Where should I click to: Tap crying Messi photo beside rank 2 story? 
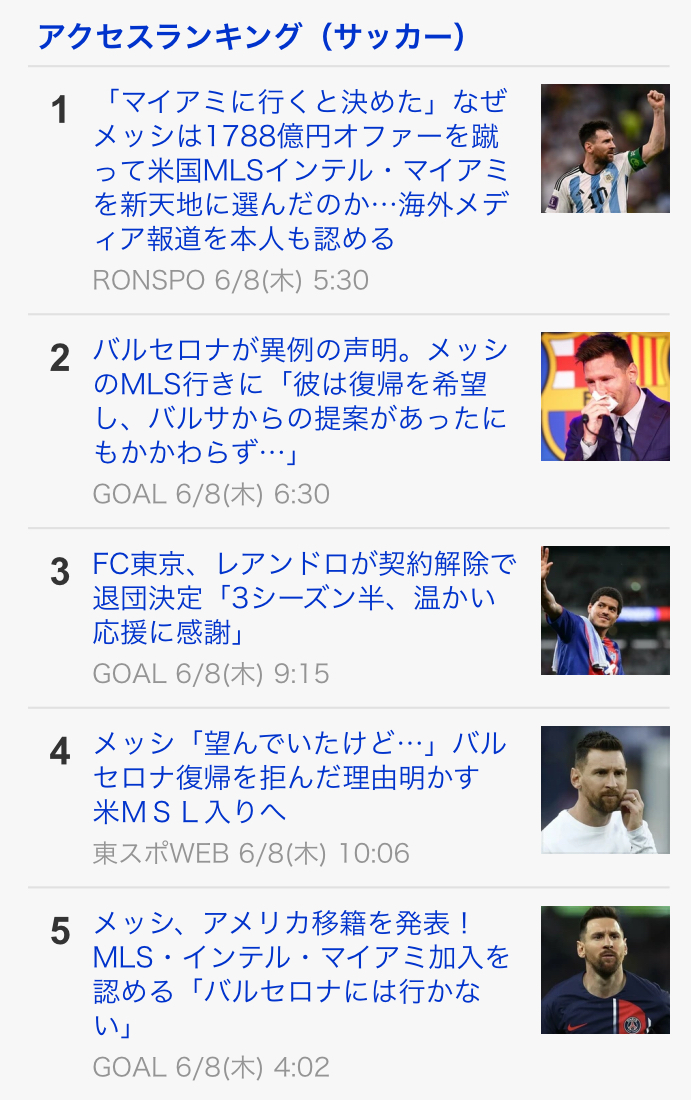click(x=605, y=396)
